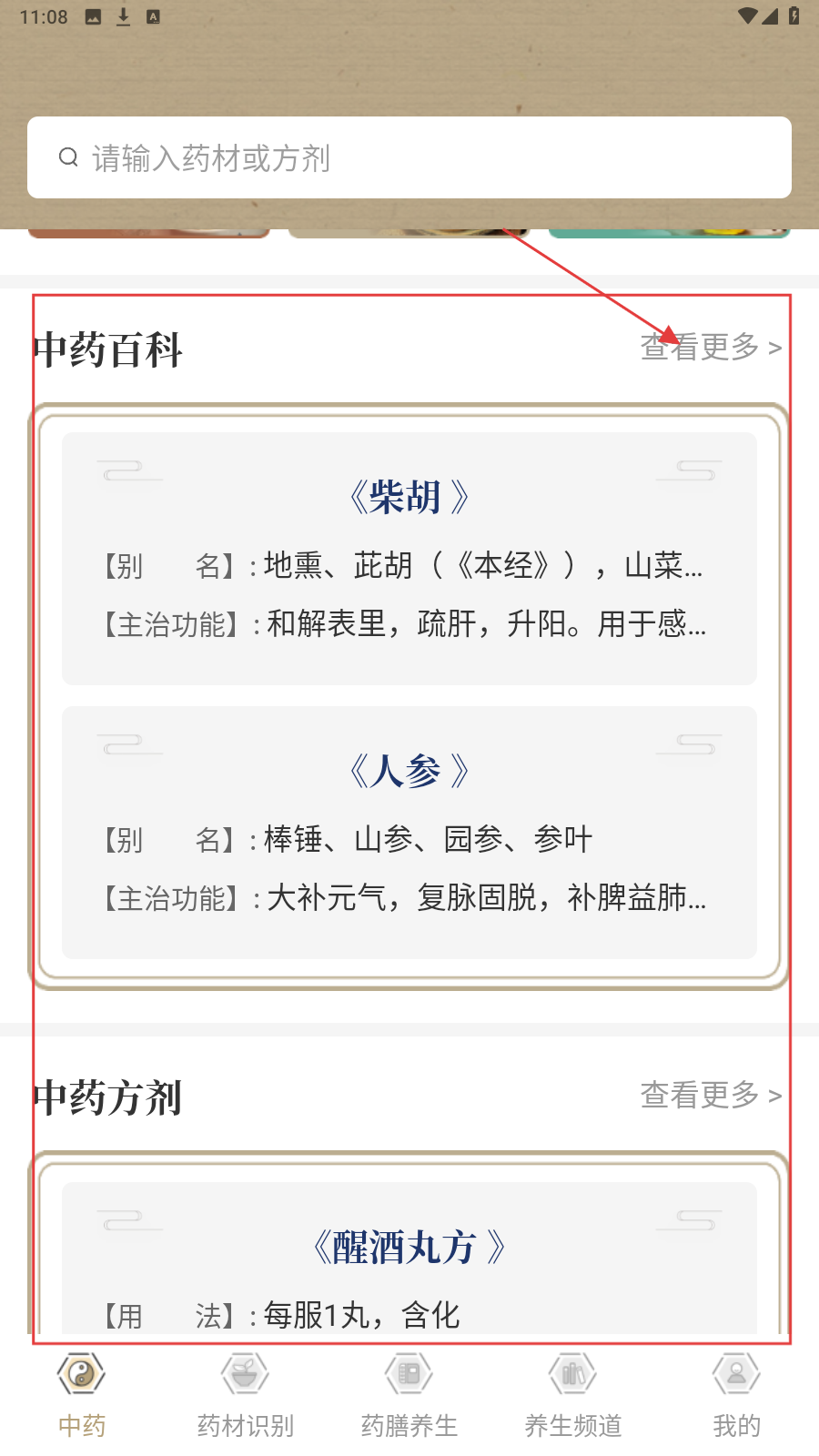This screenshot has height=1456, width=819.
Task: Open the 柴胡 herb card
Action: (409, 558)
